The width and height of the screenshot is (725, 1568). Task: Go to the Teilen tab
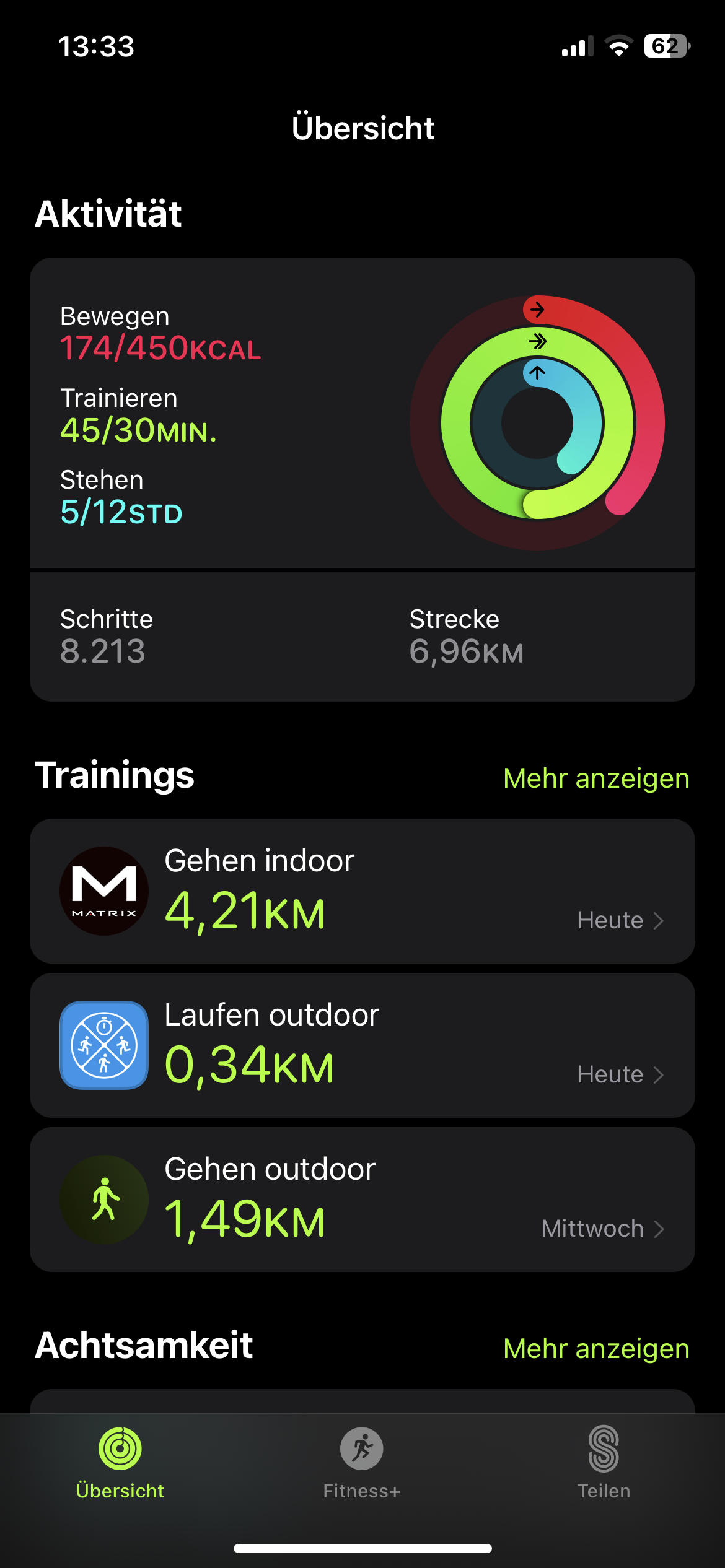[x=604, y=1463]
